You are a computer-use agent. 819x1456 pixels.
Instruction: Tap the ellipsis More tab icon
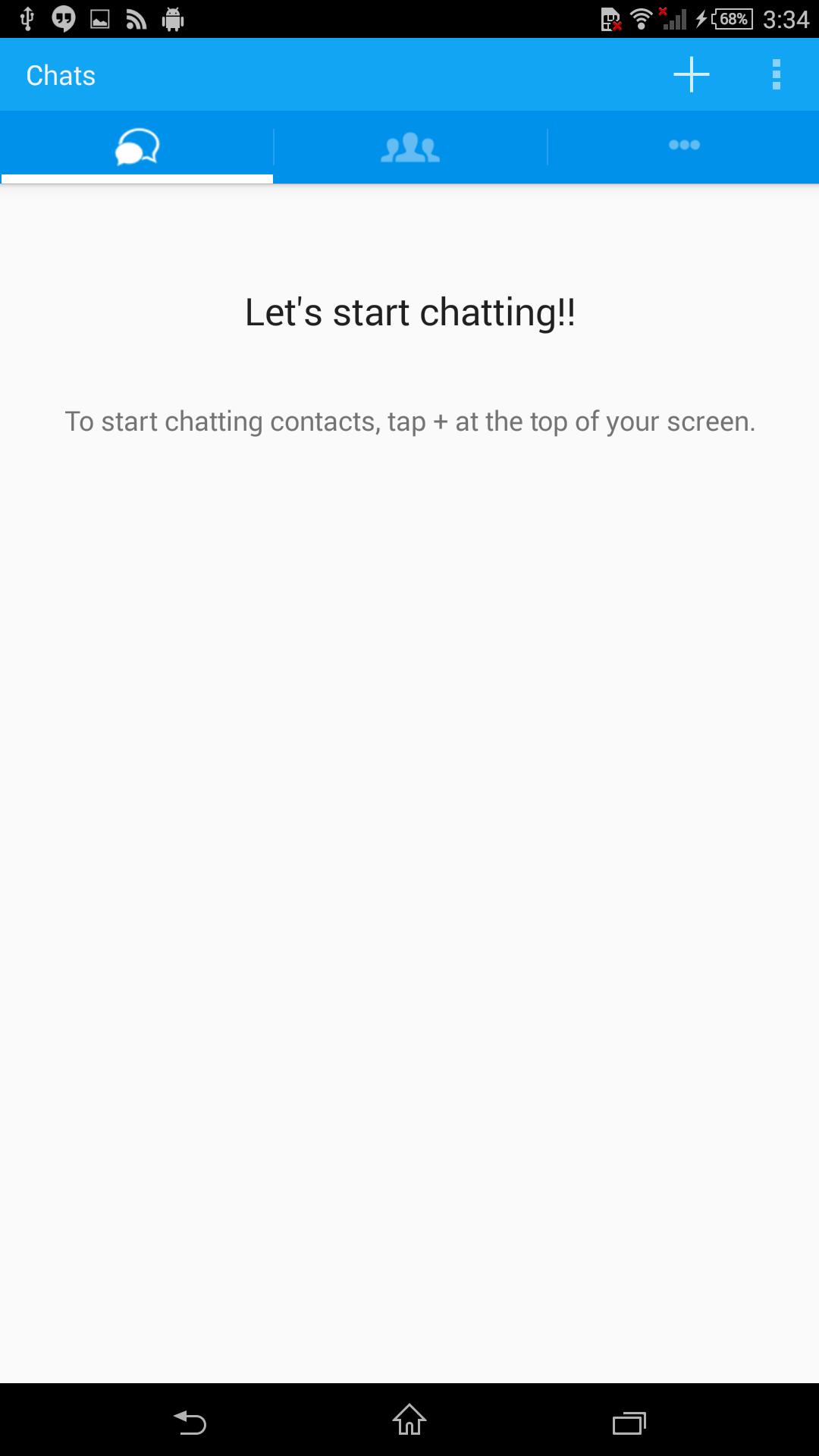pyautogui.click(x=683, y=147)
